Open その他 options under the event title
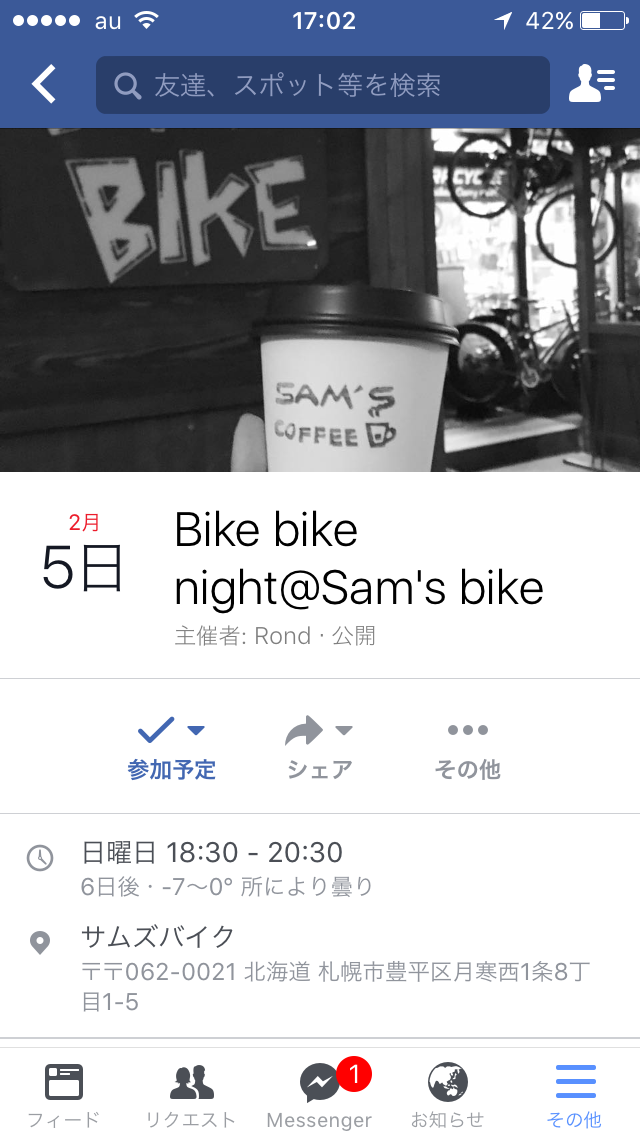 [x=467, y=747]
